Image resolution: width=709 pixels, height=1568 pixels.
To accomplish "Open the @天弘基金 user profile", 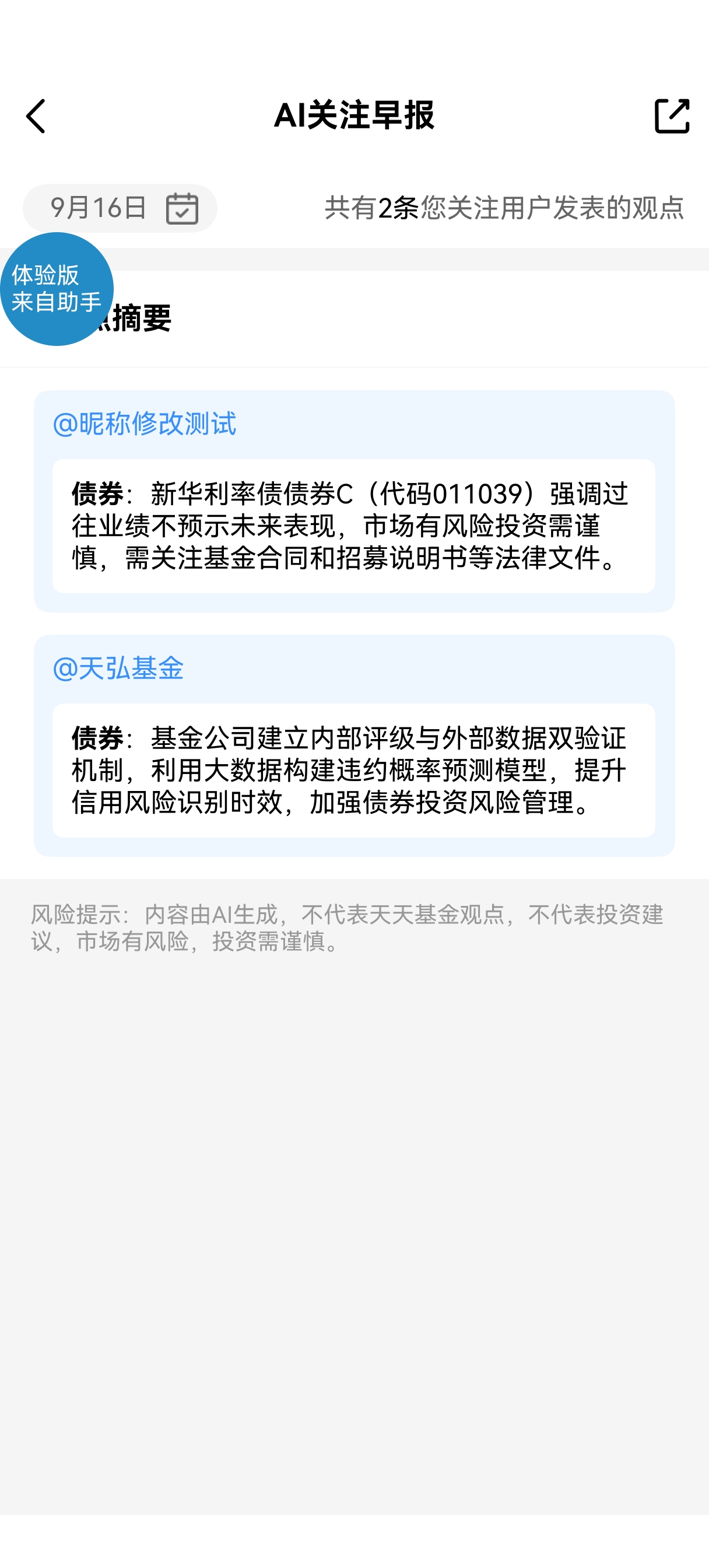I will coord(119,668).
